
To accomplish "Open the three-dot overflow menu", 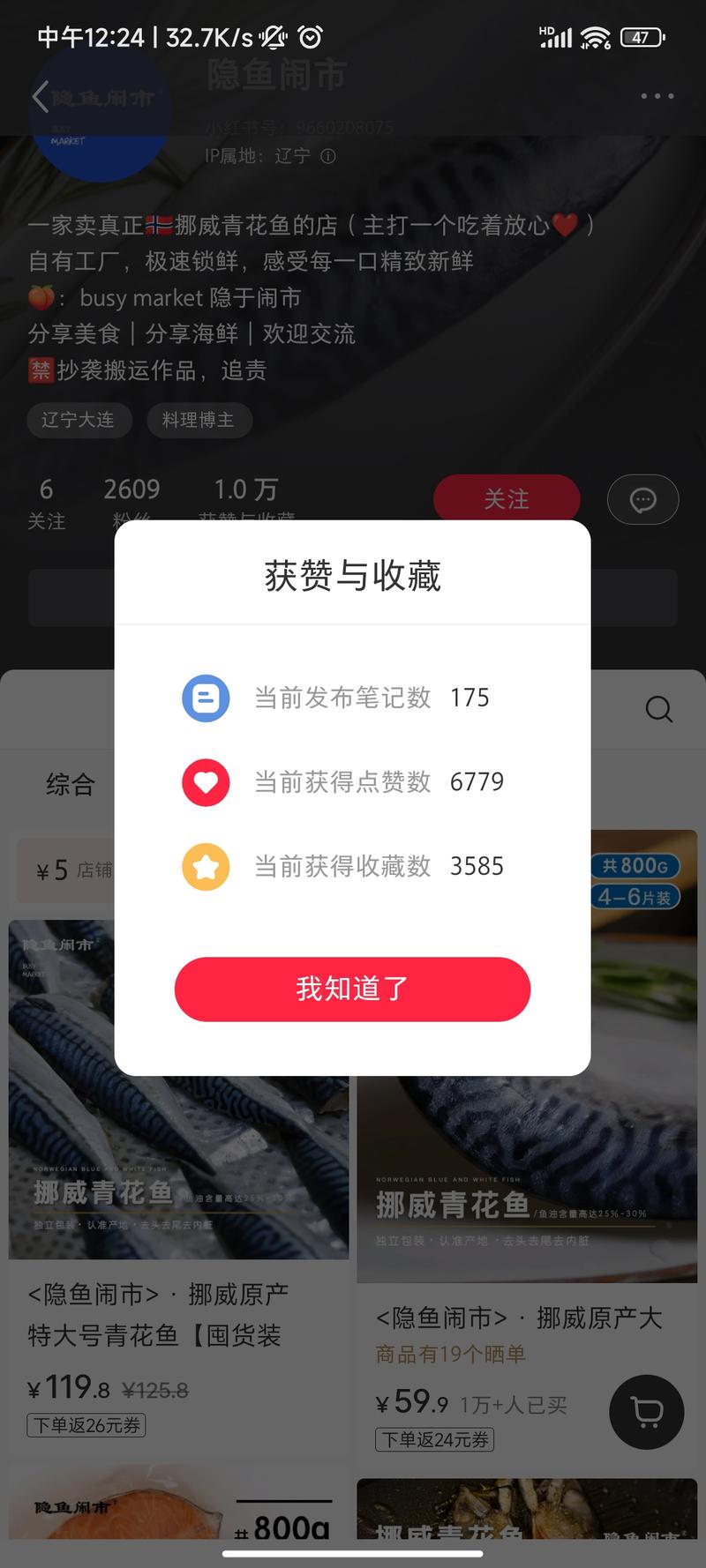I will click(657, 96).
